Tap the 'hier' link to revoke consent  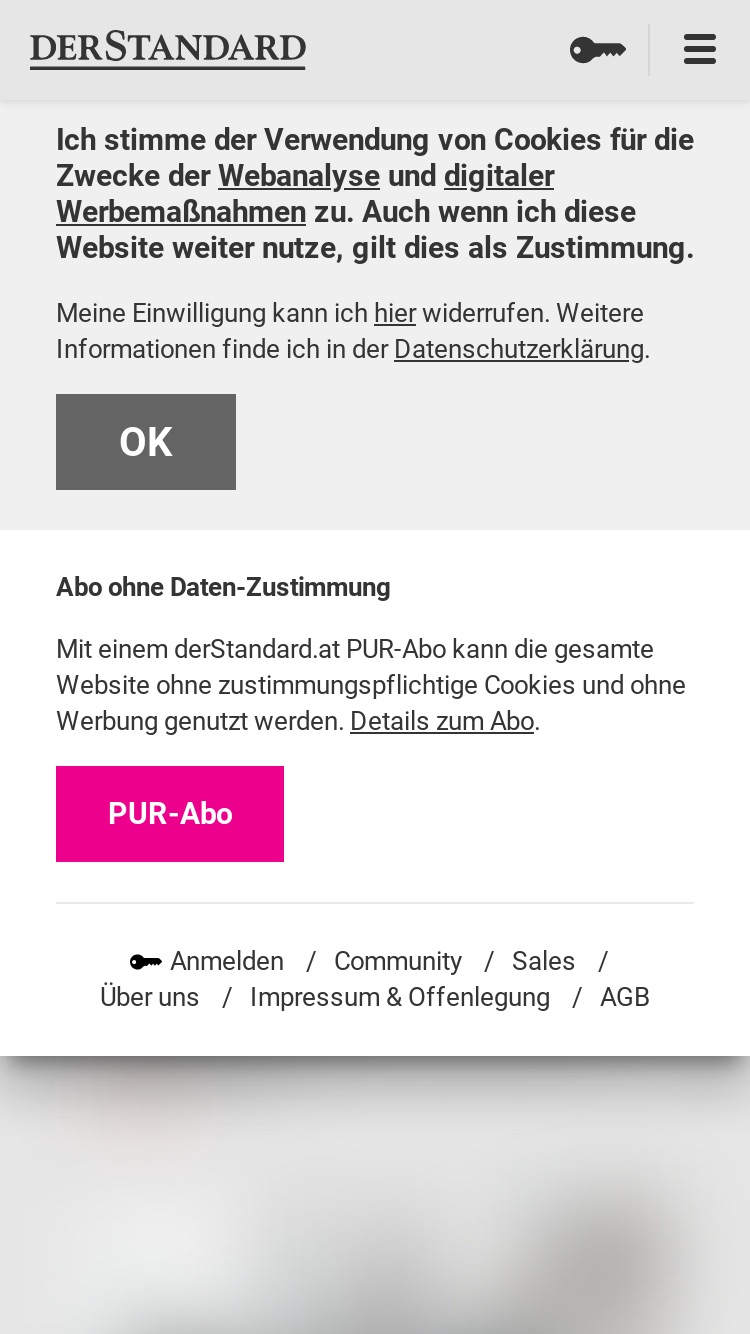click(x=395, y=313)
